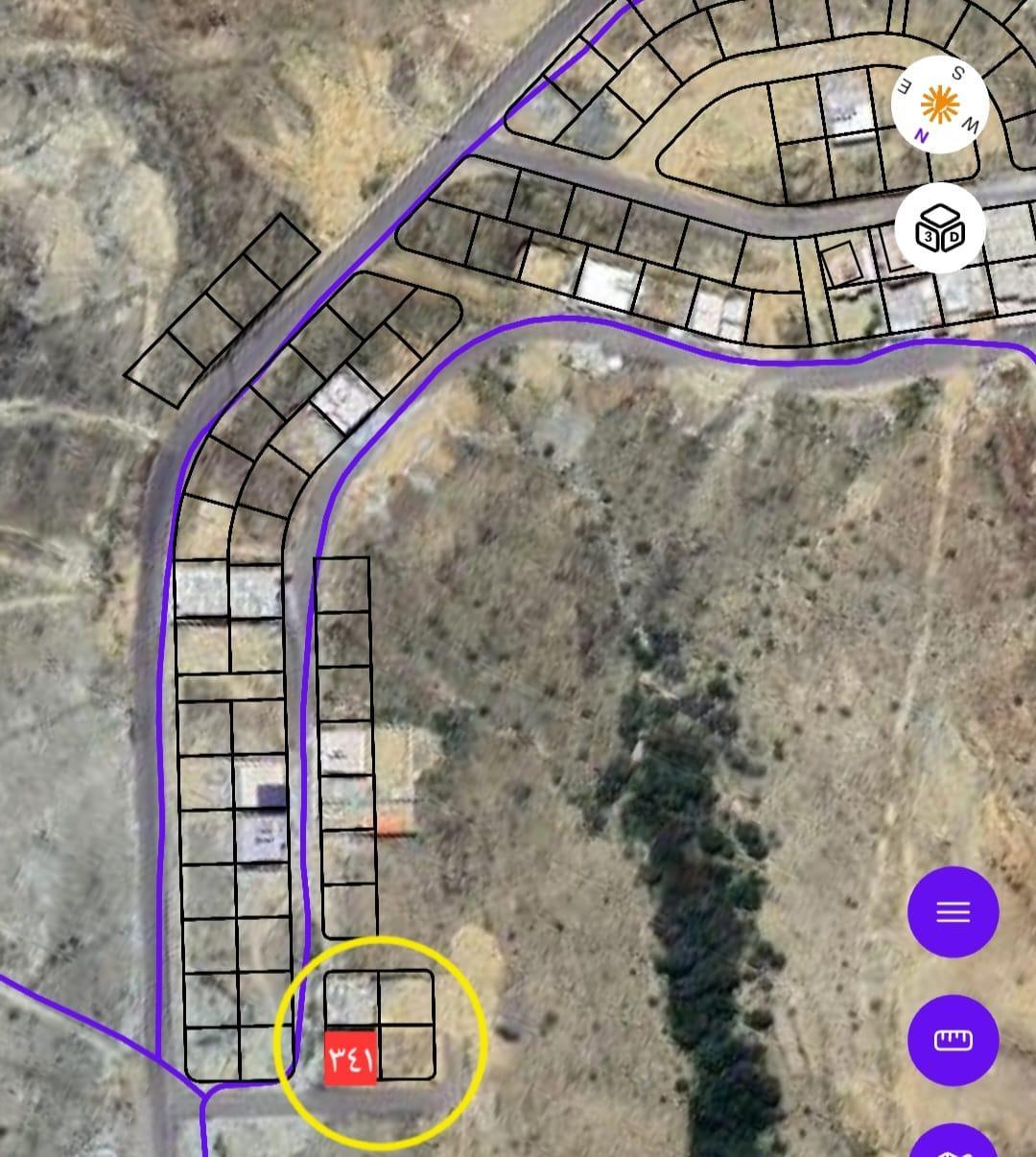Open the ruler measuring tool
Viewport: 1036px width, 1157px height.
click(x=953, y=1040)
